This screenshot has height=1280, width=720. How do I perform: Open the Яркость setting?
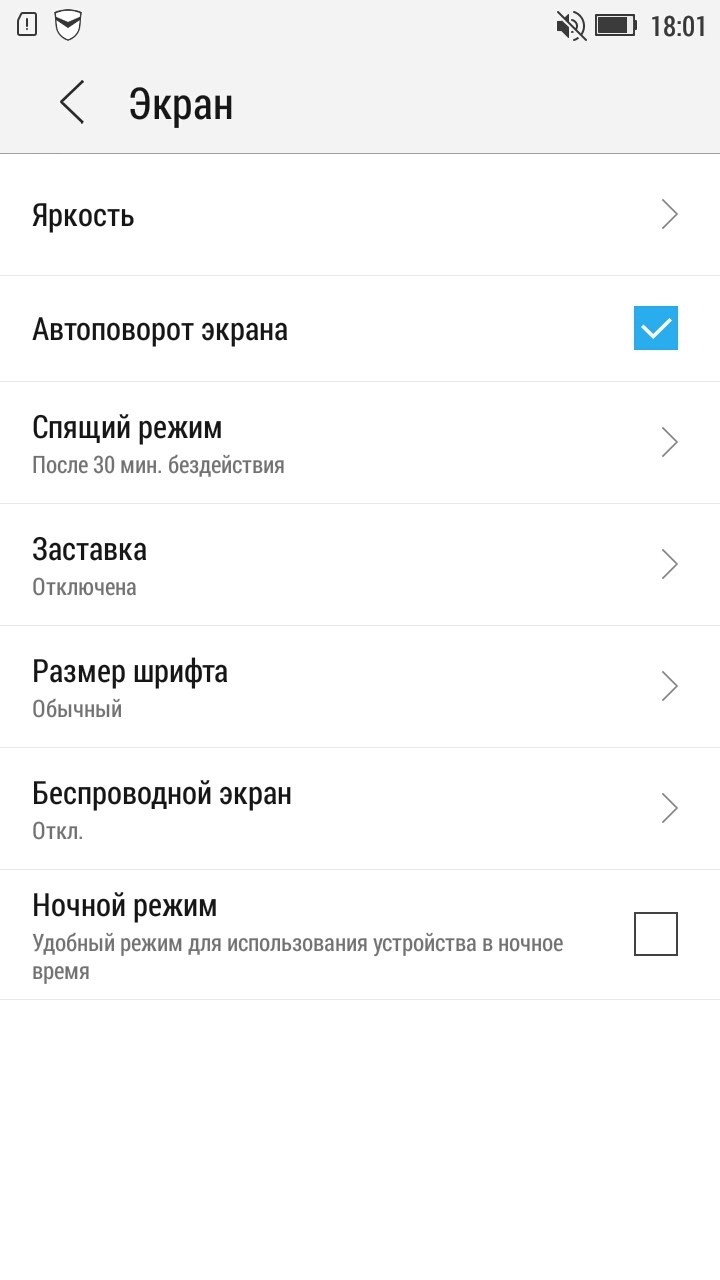(360, 215)
